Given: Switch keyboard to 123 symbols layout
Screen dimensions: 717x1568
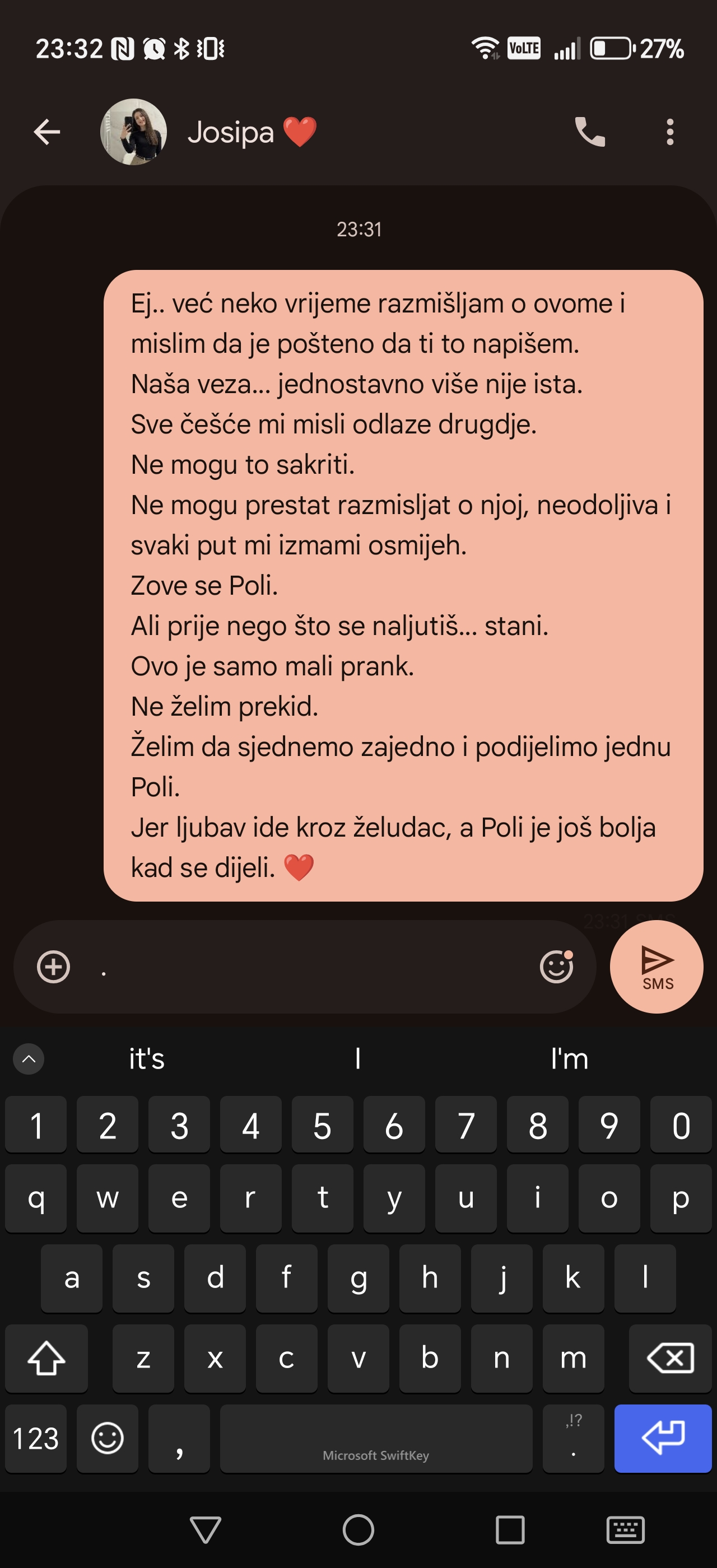Looking at the screenshot, I should [35, 1438].
